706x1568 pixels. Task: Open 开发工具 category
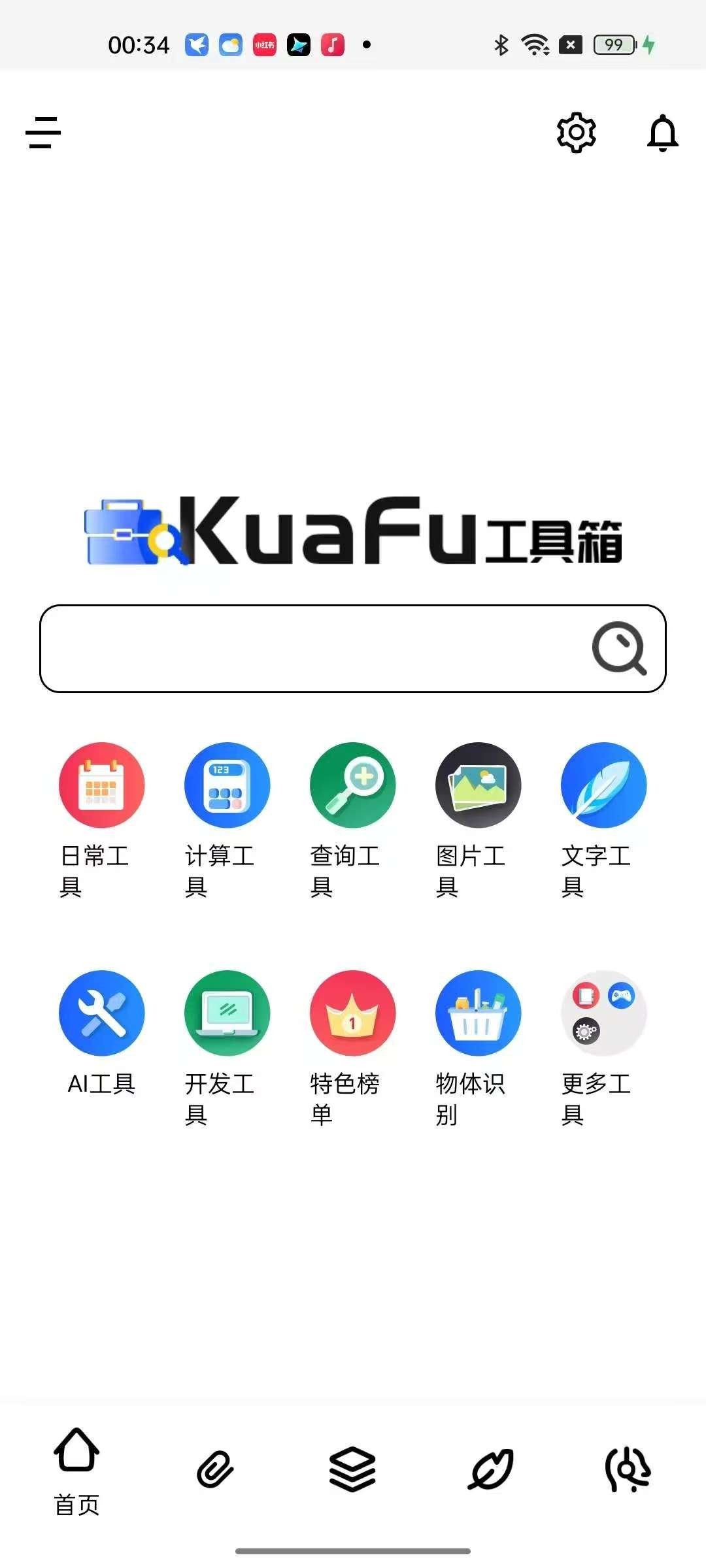(x=227, y=1013)
